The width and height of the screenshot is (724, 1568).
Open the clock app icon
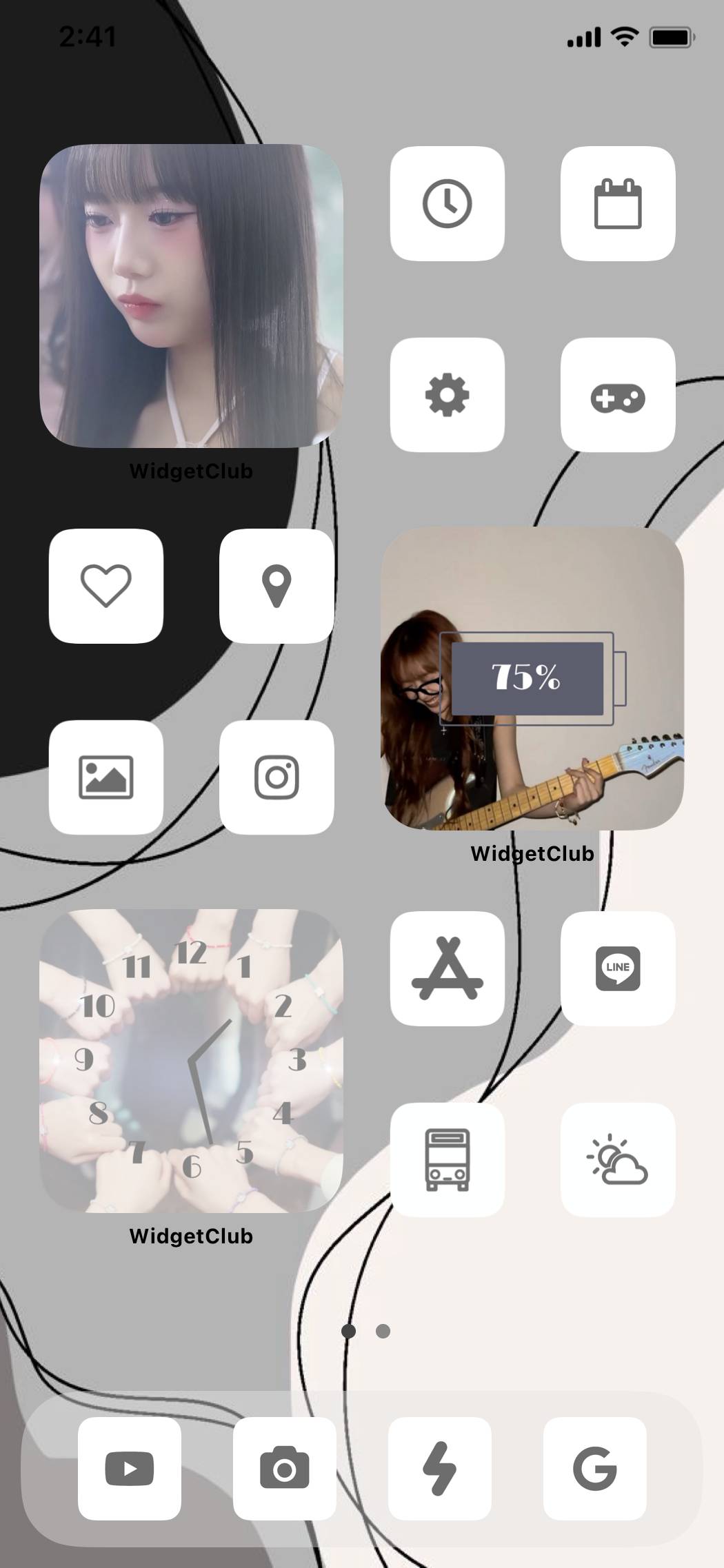click(447, 203)
